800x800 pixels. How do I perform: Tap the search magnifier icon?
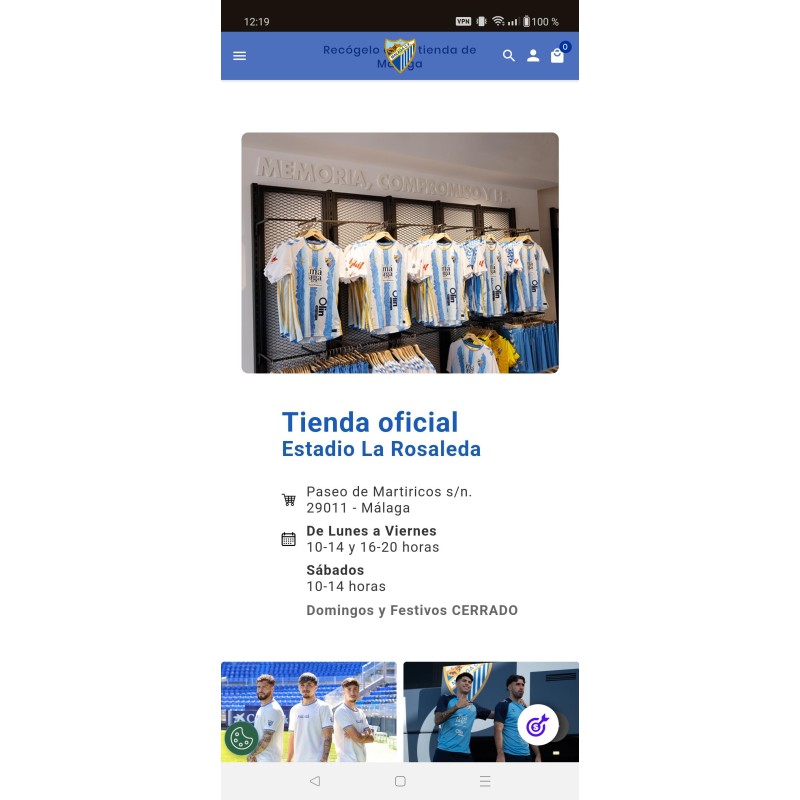coord(509,56)
